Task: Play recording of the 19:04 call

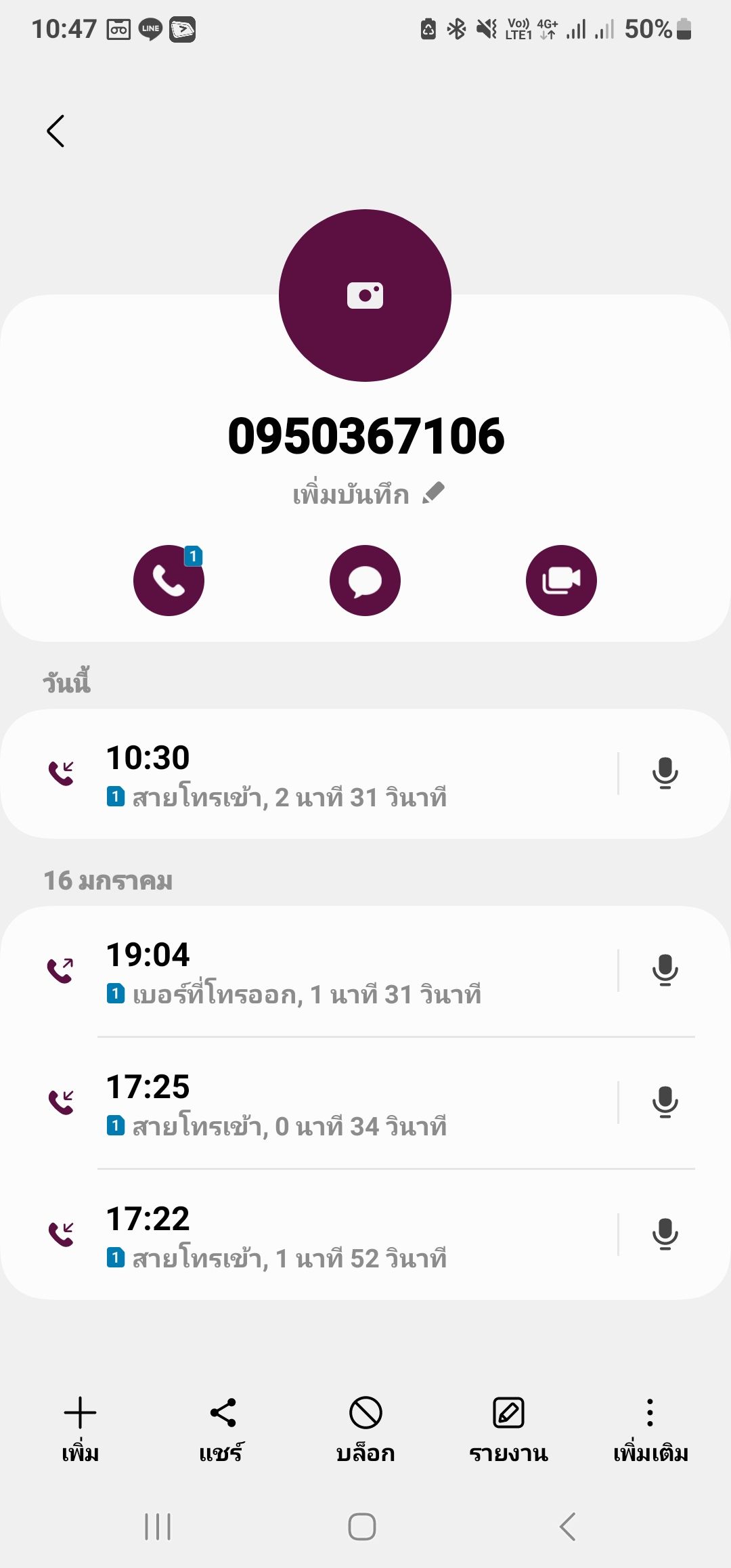Action: point(665,970)
